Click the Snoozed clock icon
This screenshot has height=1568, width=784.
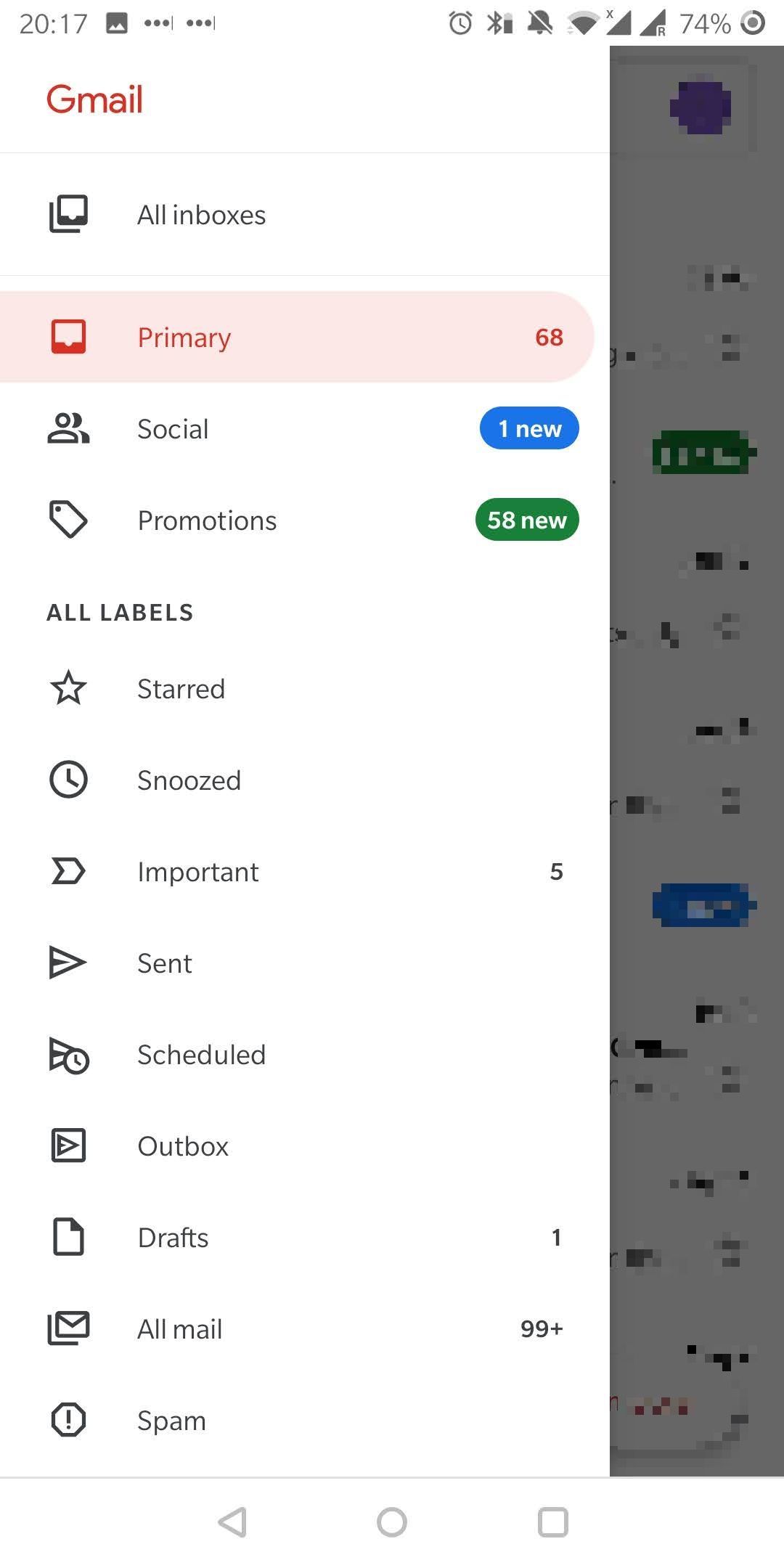coord(68,780)
